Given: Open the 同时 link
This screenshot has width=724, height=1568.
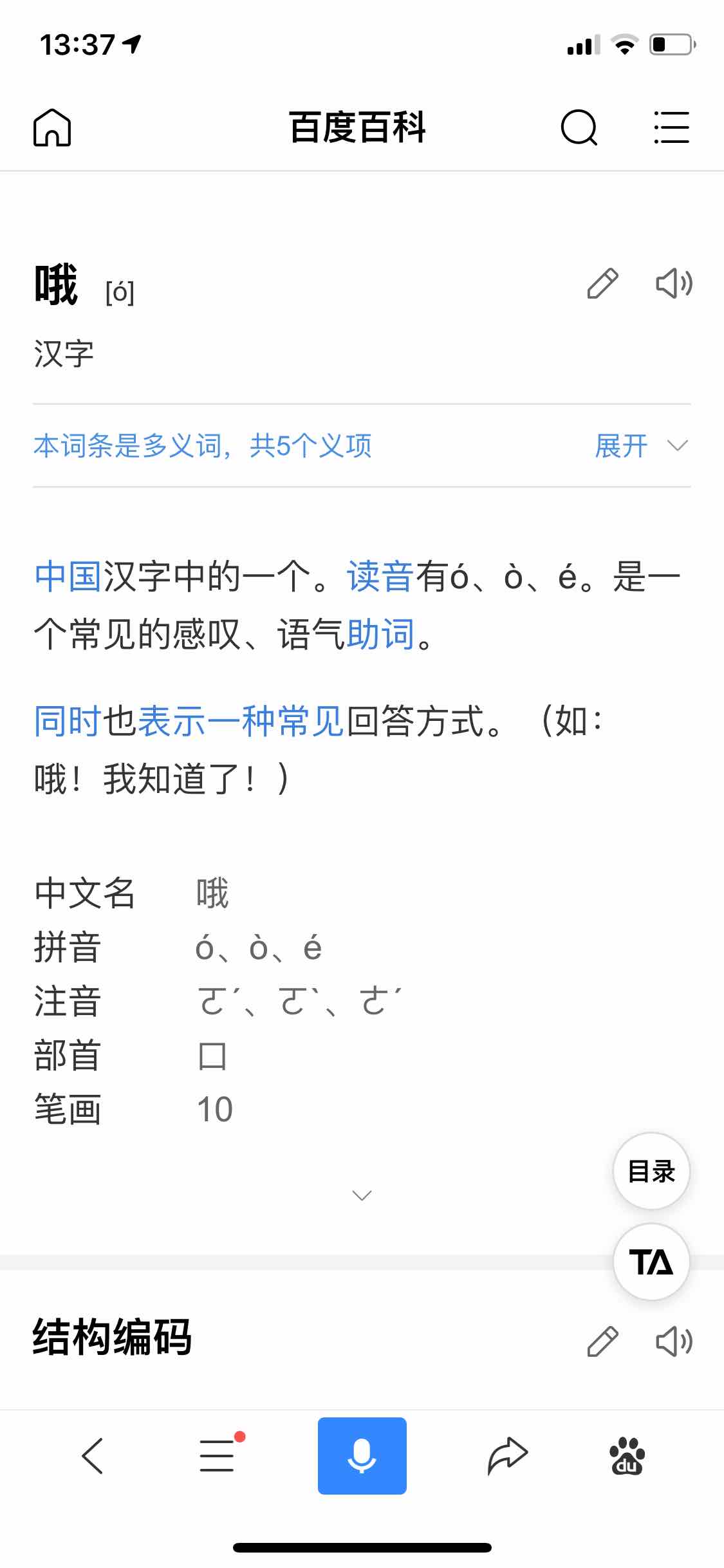Looking at the screenshot, I should coord(68,720).
